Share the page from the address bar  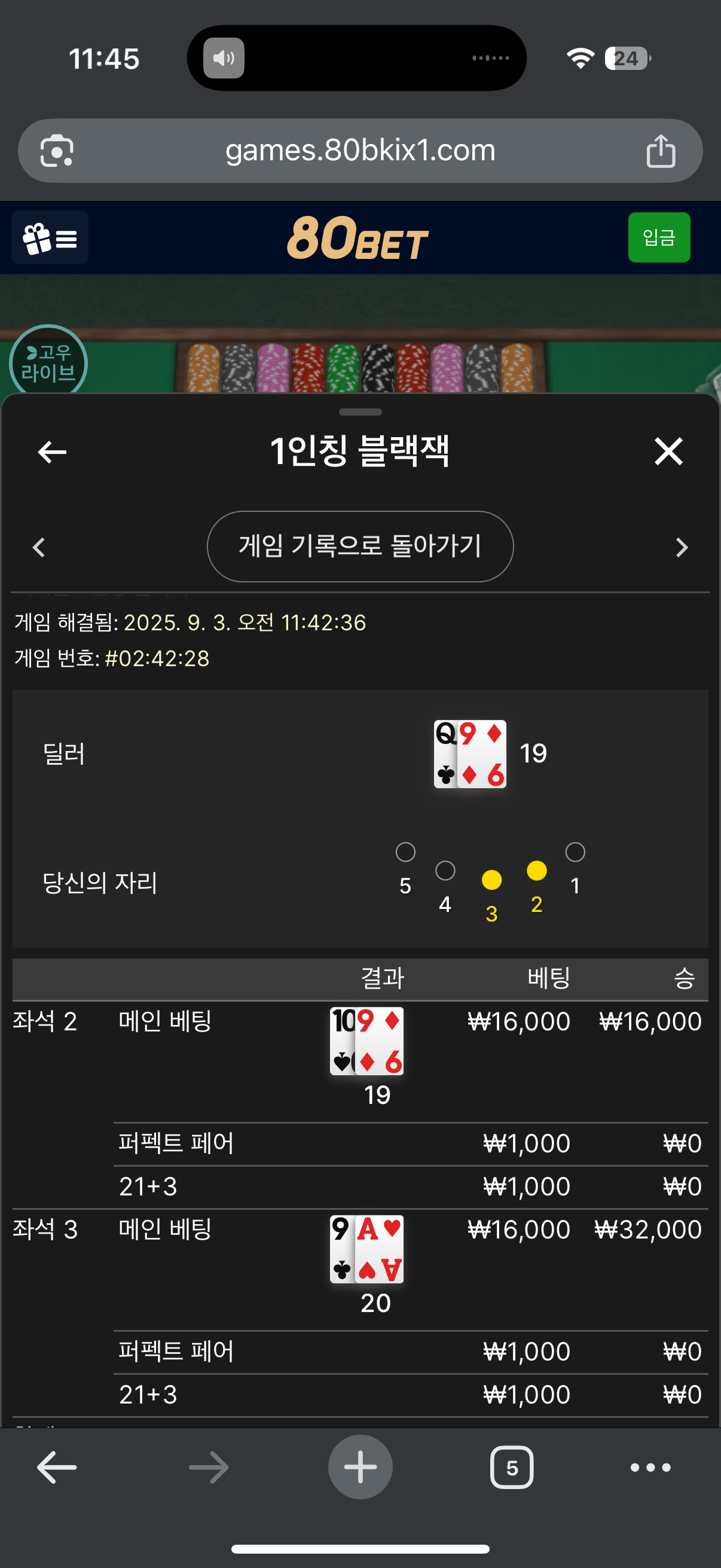tap(660, 150)
